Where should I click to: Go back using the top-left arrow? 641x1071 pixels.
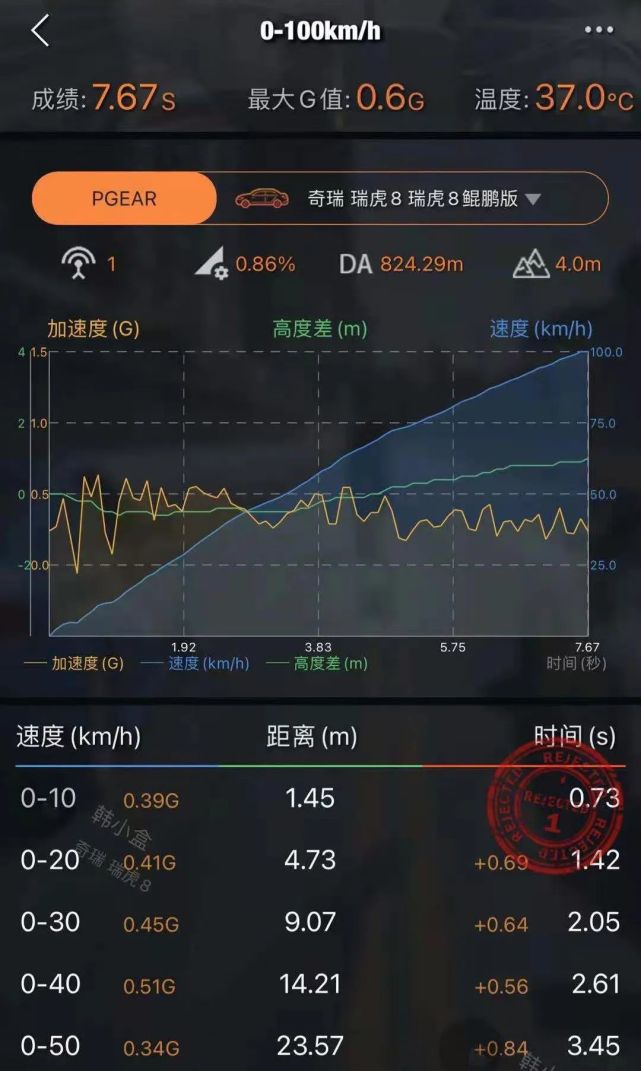pos(40,31)
